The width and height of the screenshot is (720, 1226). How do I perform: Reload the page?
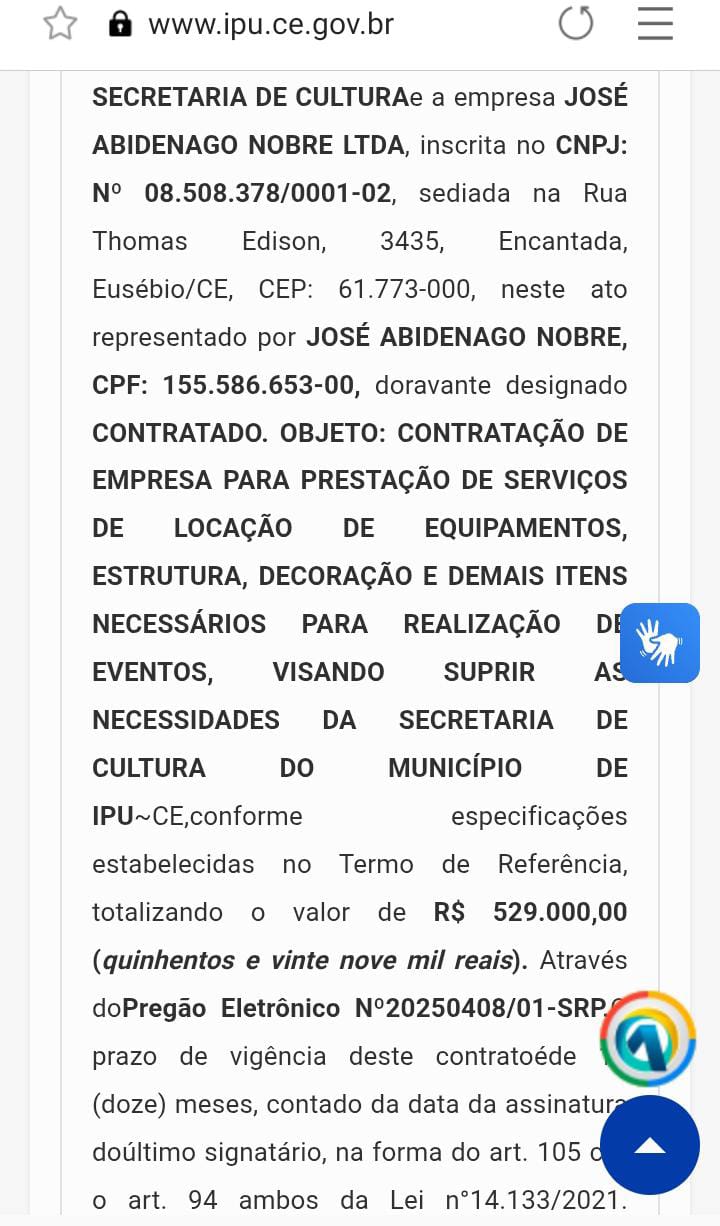(x=576, y=23)
